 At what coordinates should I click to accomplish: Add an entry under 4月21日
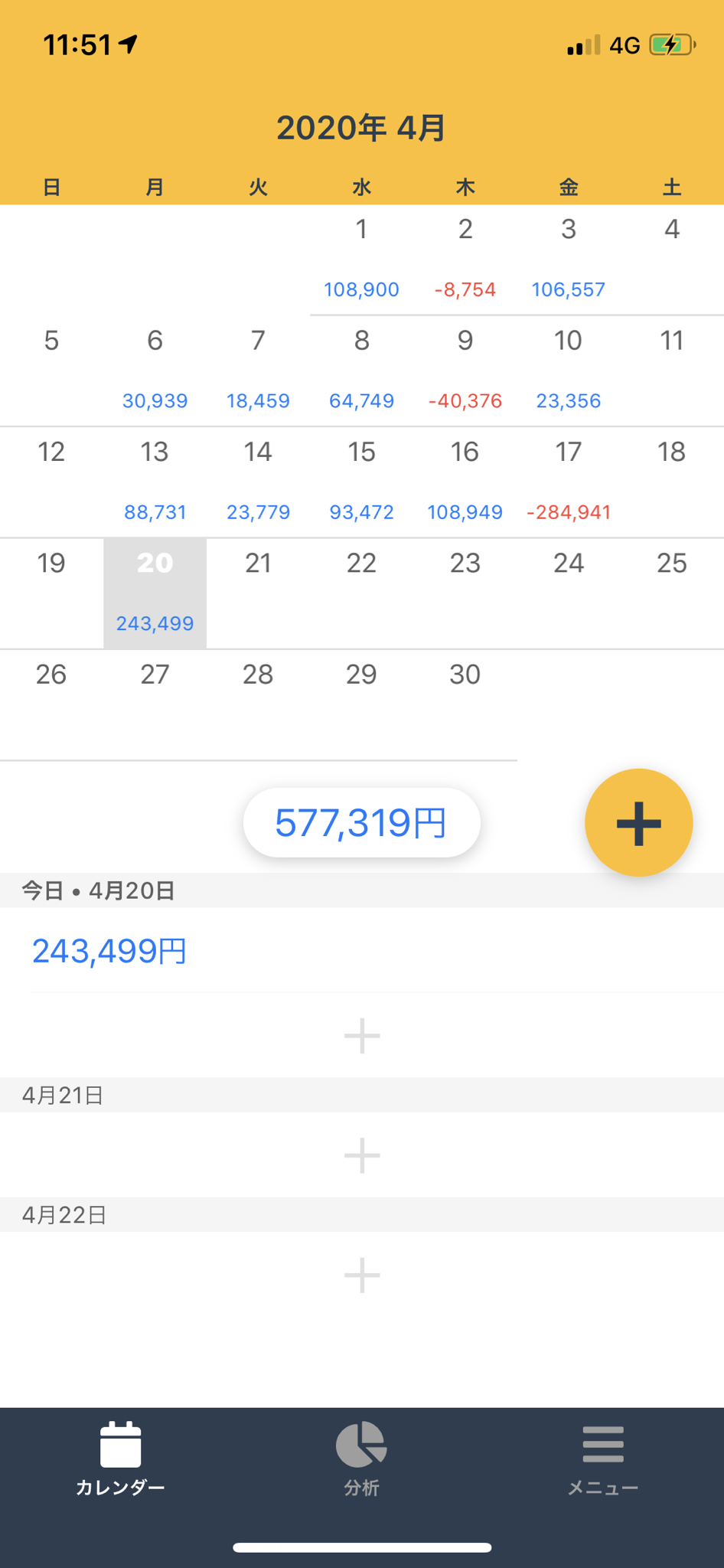click(362, 1155)
